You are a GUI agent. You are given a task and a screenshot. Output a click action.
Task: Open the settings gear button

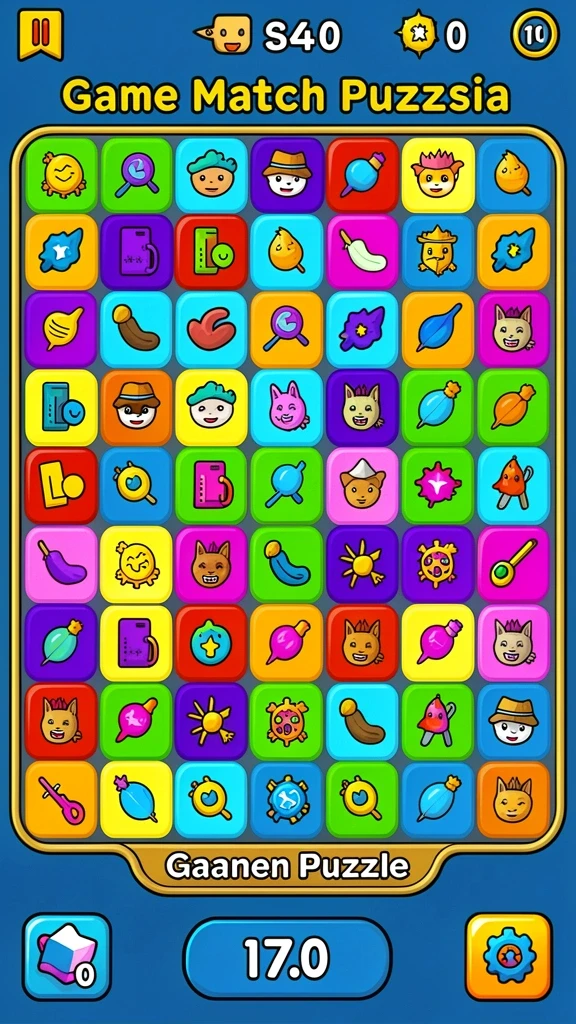[x=509, y=956]
